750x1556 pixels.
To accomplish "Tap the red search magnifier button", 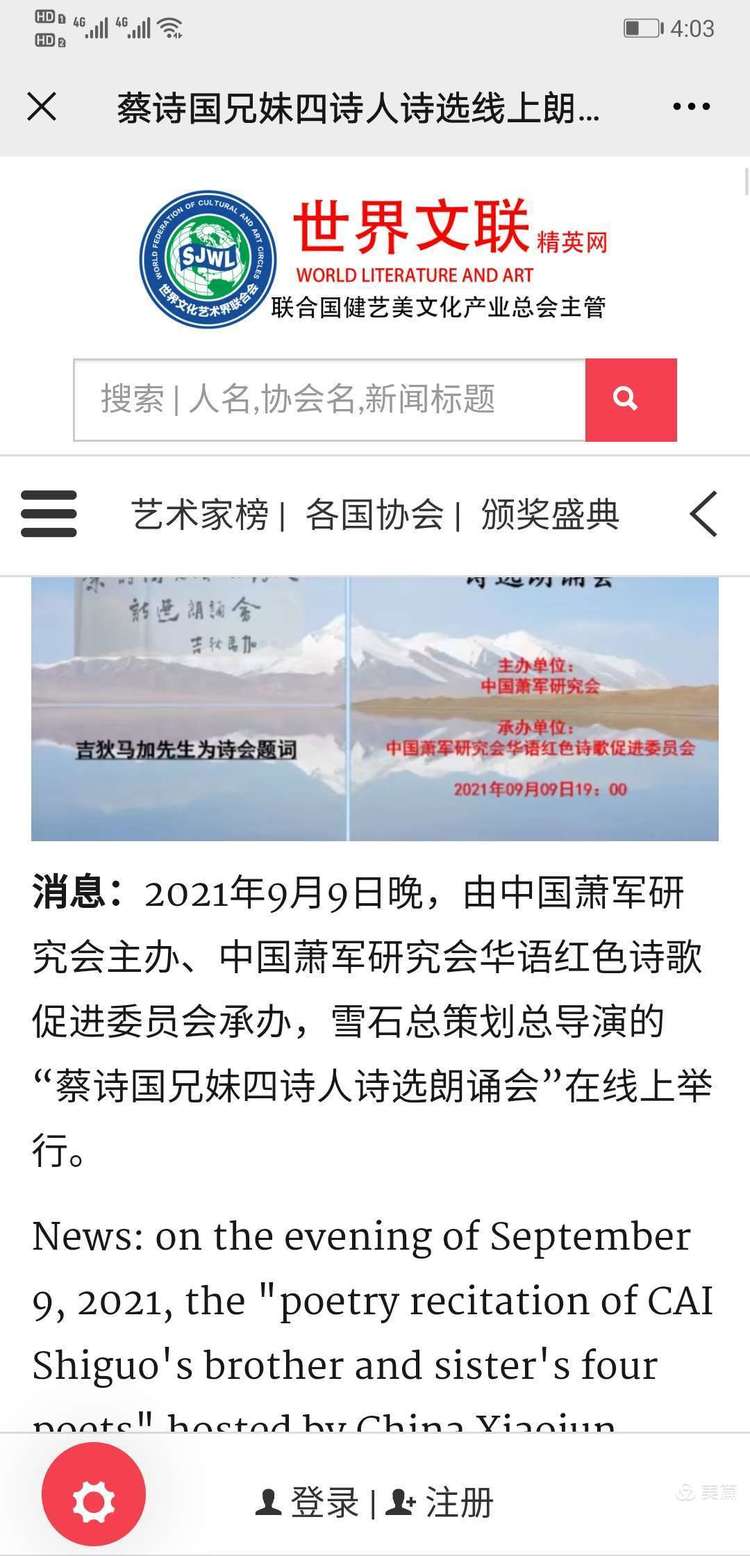I will (x=630, y=400).
